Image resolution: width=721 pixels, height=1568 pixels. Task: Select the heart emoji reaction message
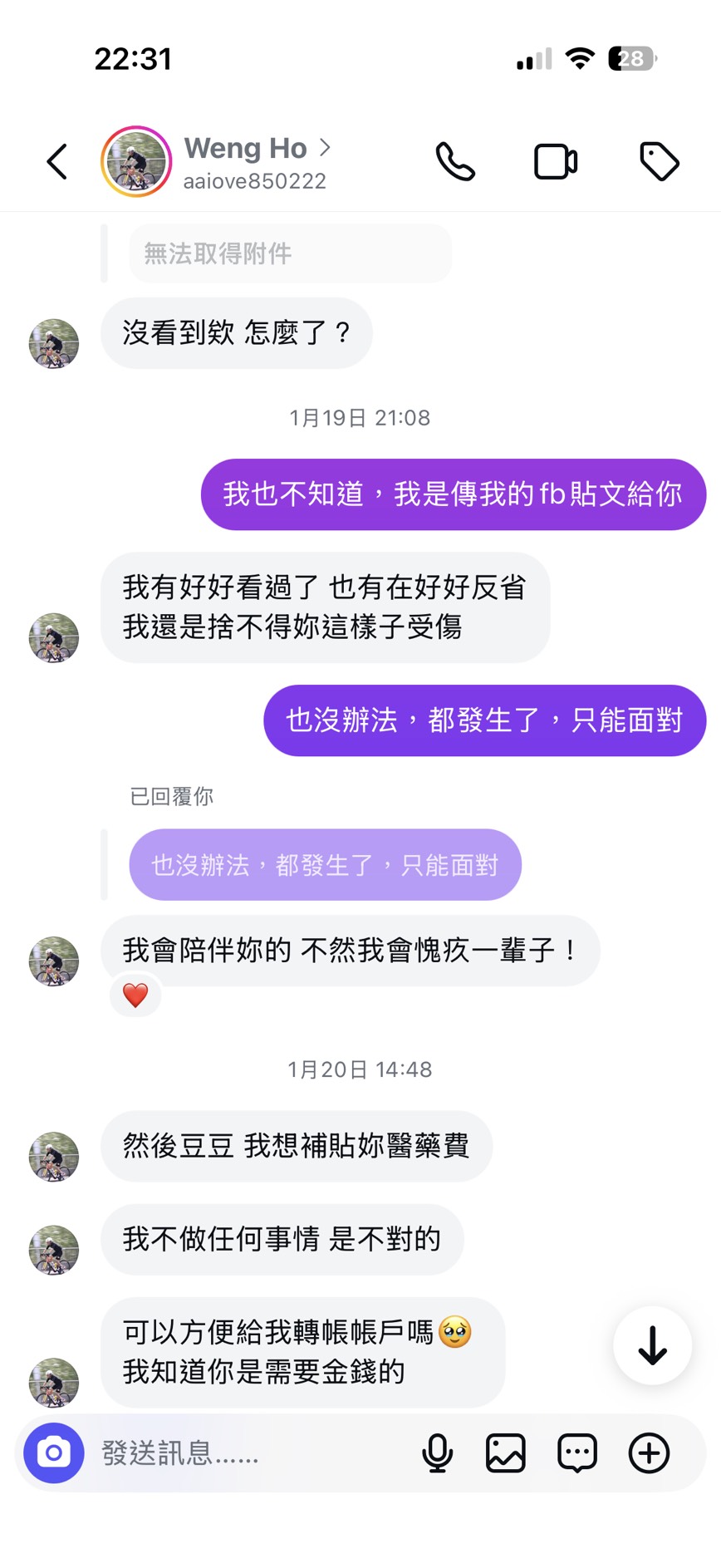tap(135, 994)
